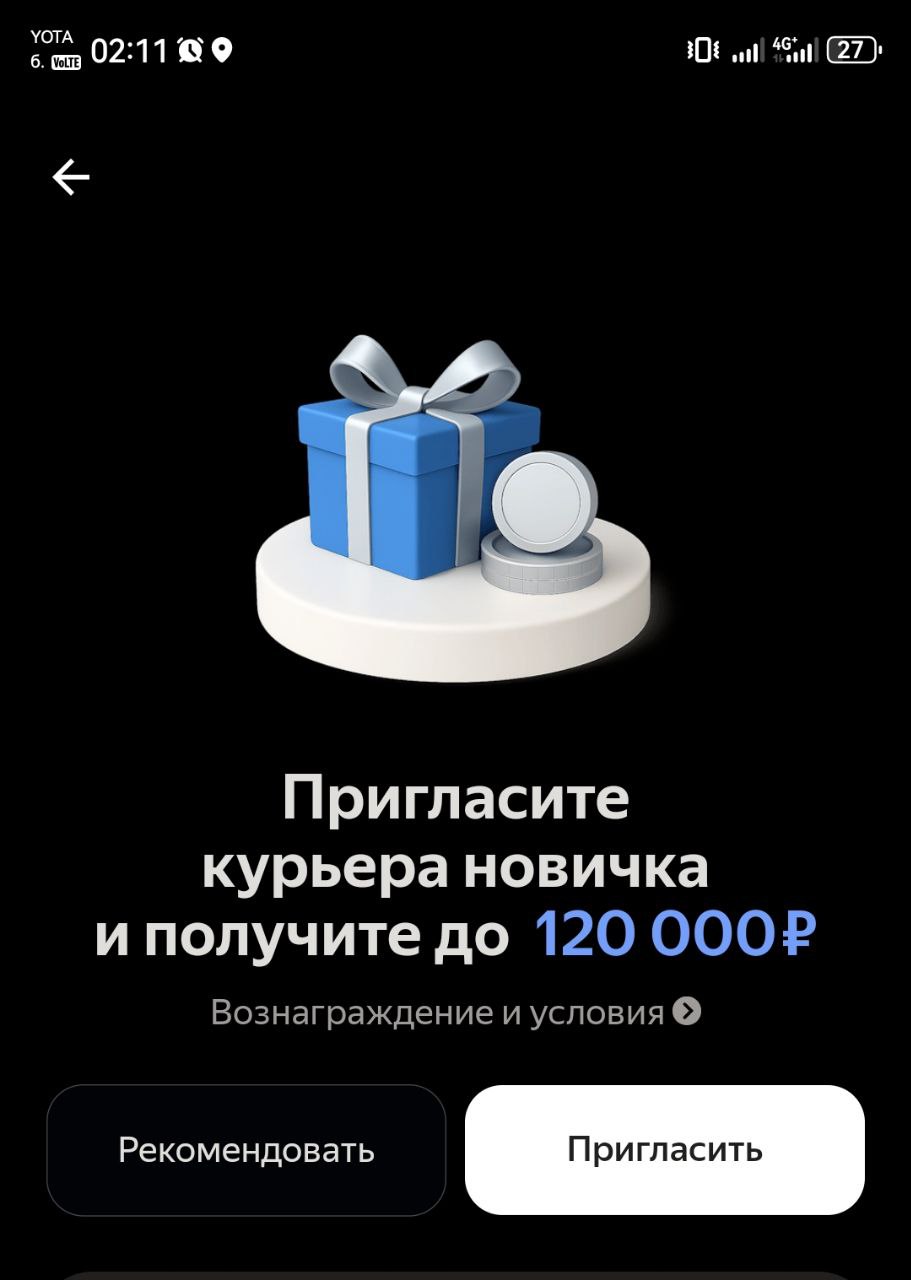Go back using the arrow icon
Viewport: 911px width, 1280px height.
click(71, 178)
